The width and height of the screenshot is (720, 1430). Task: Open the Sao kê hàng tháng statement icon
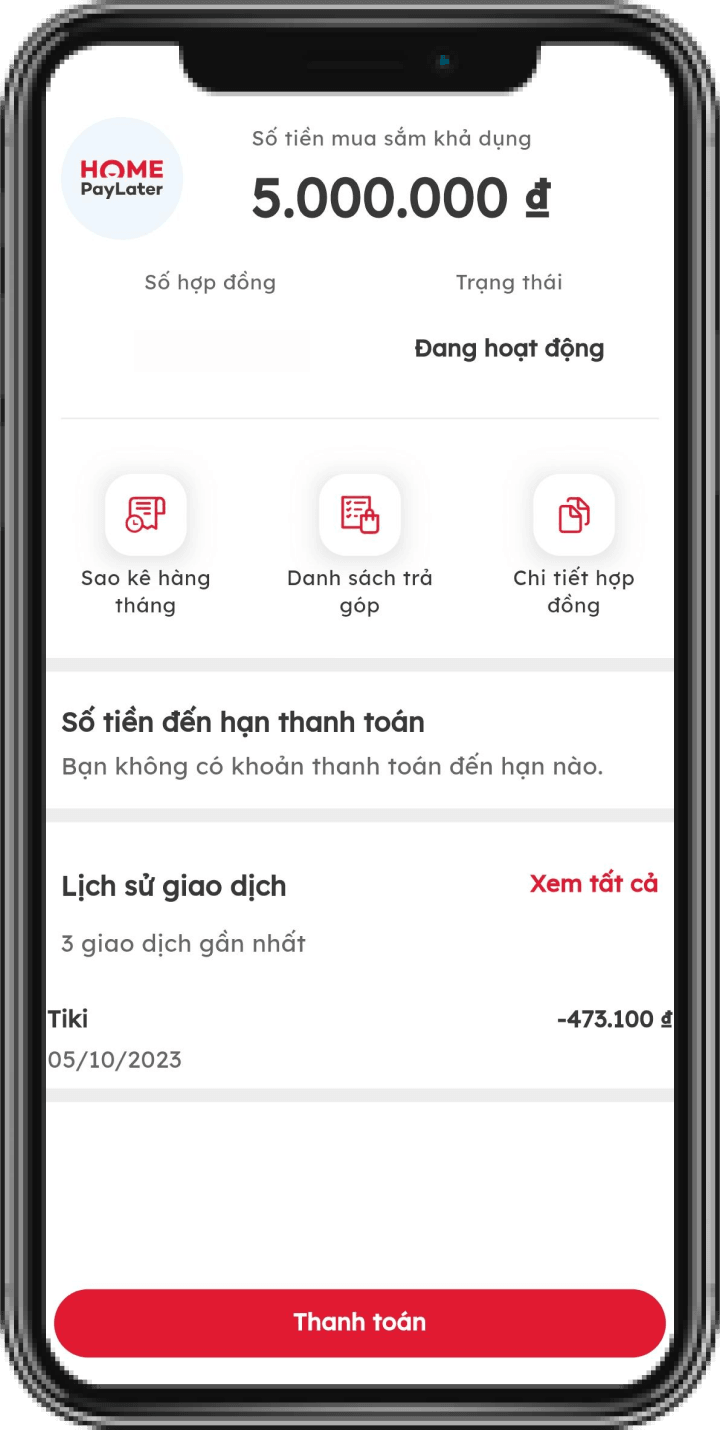coord(146,591)
